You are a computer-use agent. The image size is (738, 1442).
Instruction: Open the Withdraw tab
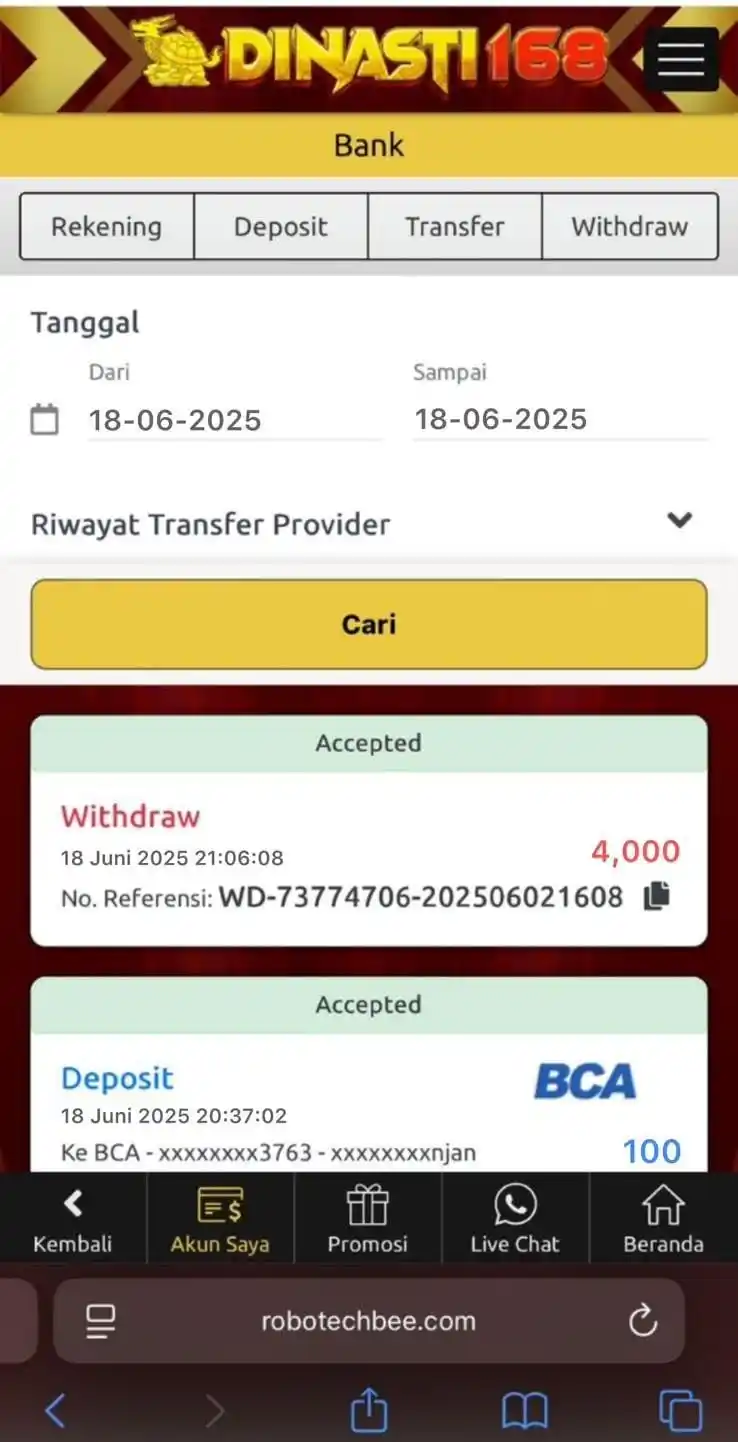tap(629, 227)
